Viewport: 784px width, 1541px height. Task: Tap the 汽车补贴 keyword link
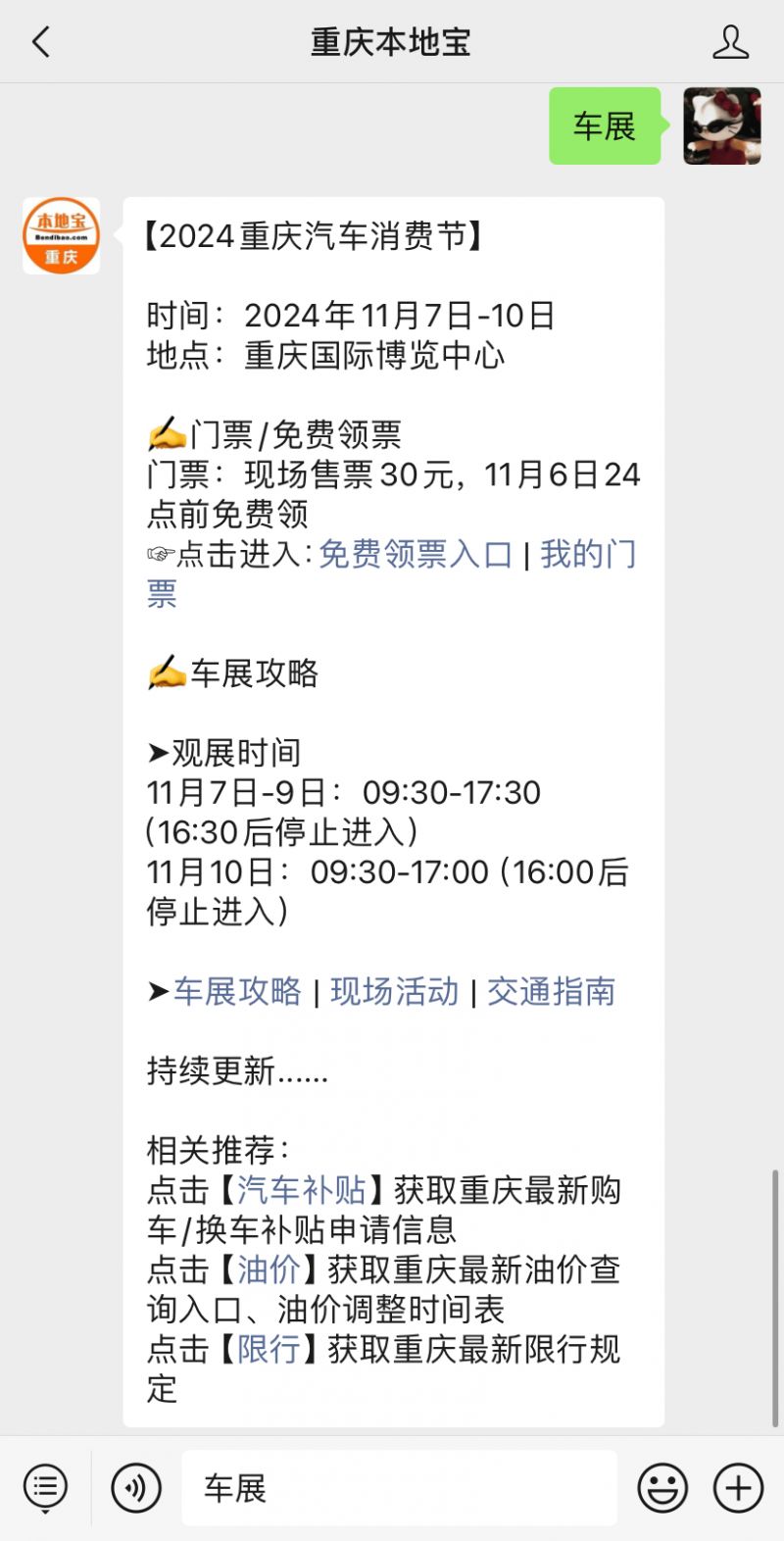click(301, 1190)
